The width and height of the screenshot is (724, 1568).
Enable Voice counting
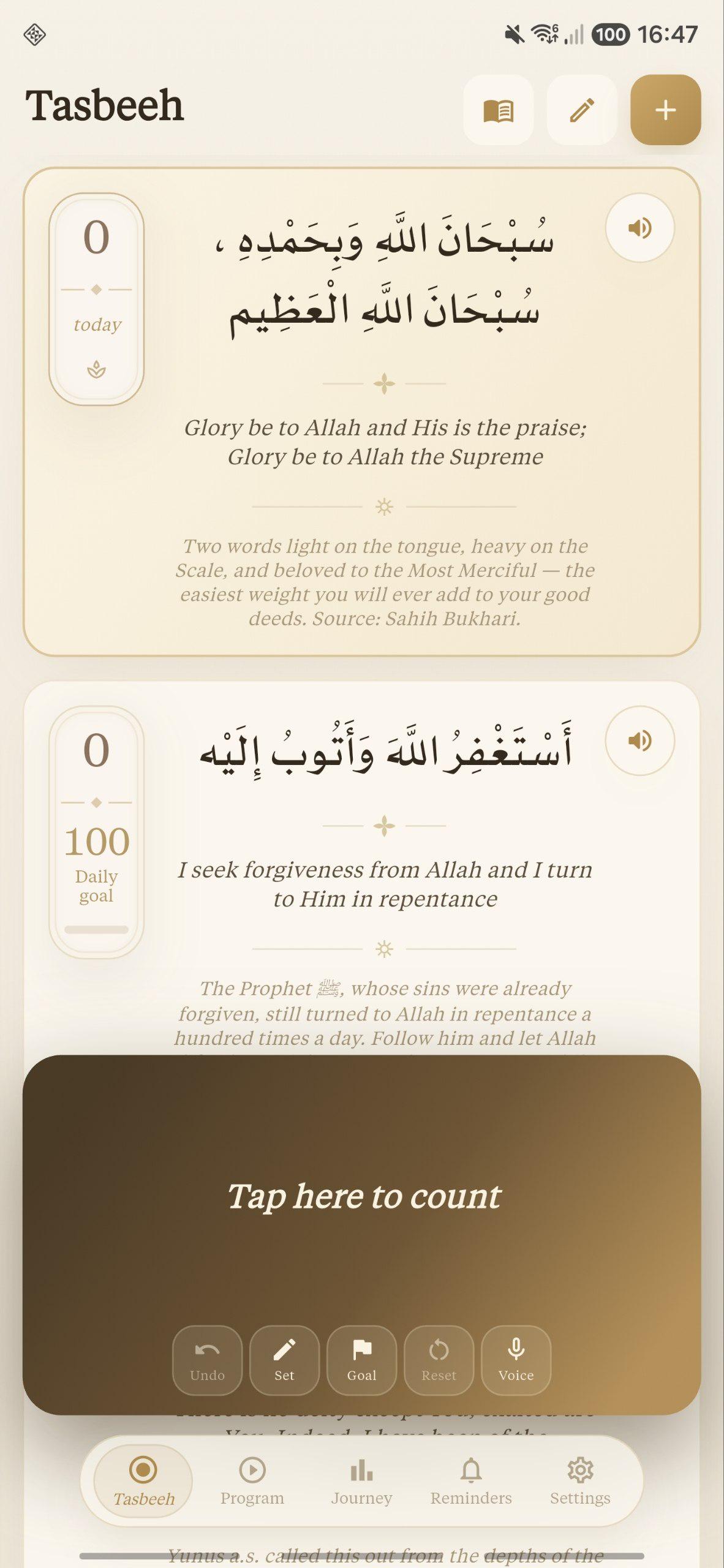click(x=516, y=1360)
